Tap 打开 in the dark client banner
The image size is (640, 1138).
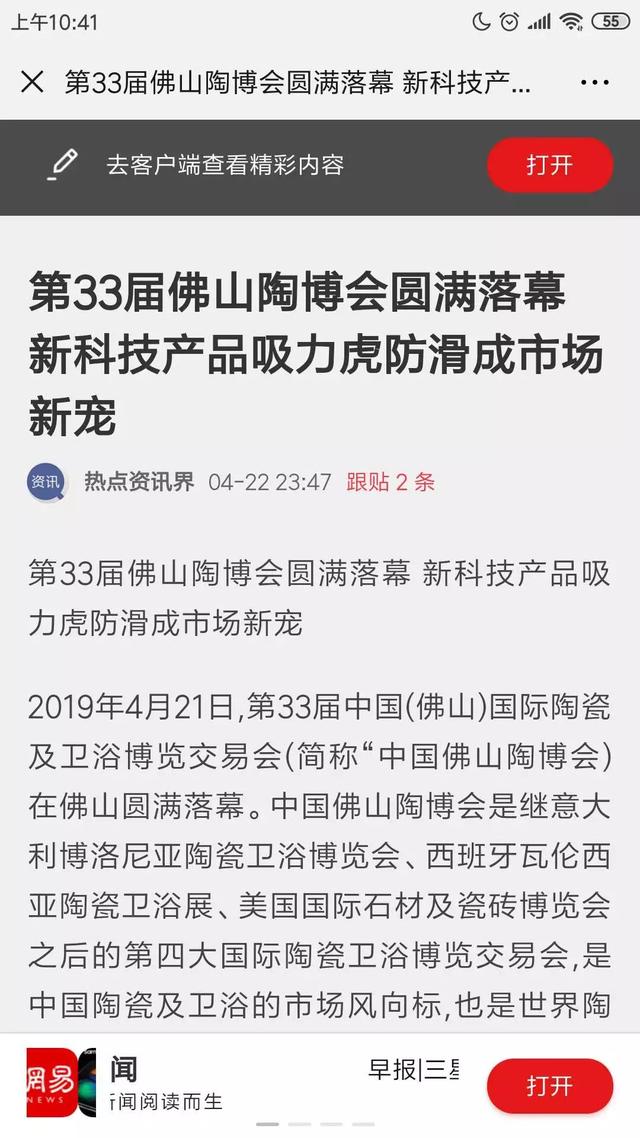click(549, 165)
